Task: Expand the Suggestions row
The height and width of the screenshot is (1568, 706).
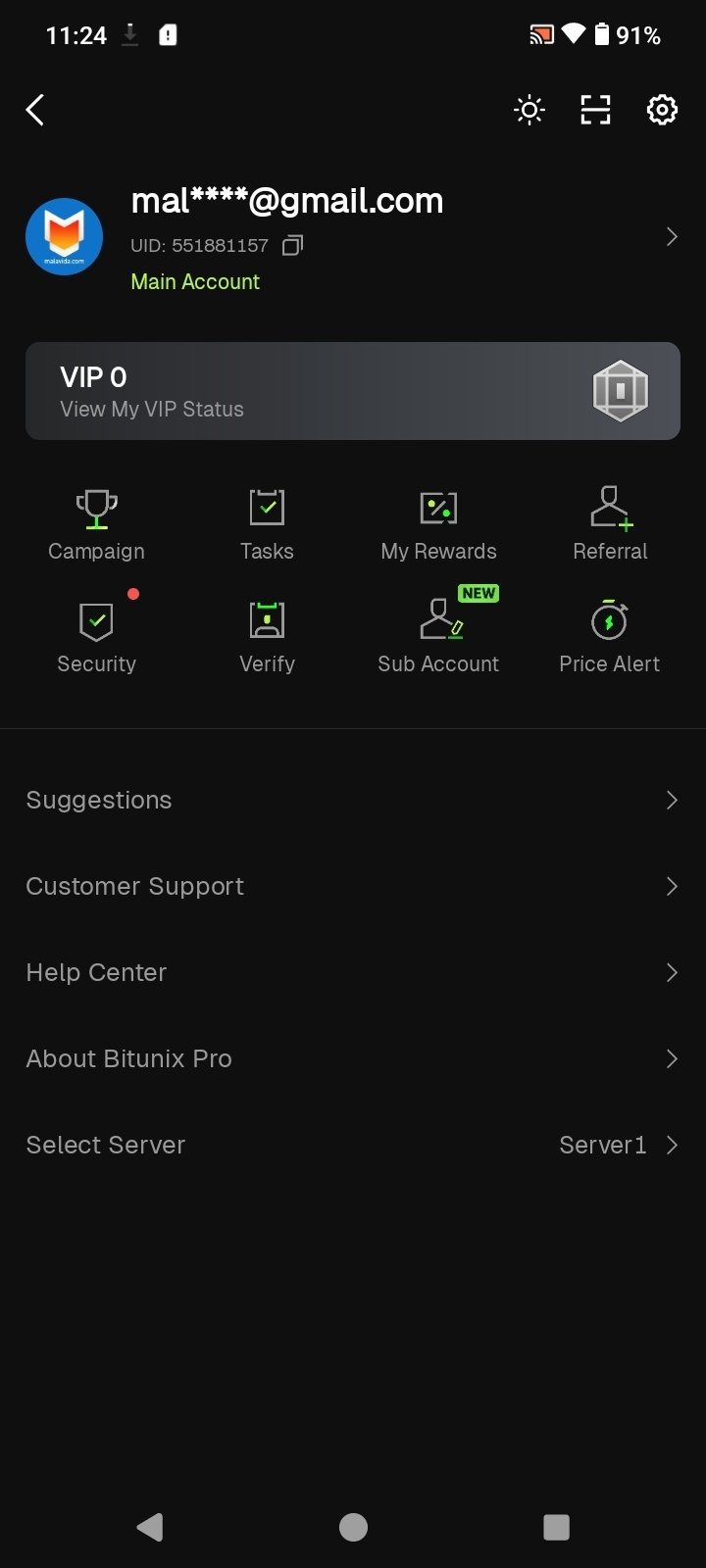Action: click(353, 800)
